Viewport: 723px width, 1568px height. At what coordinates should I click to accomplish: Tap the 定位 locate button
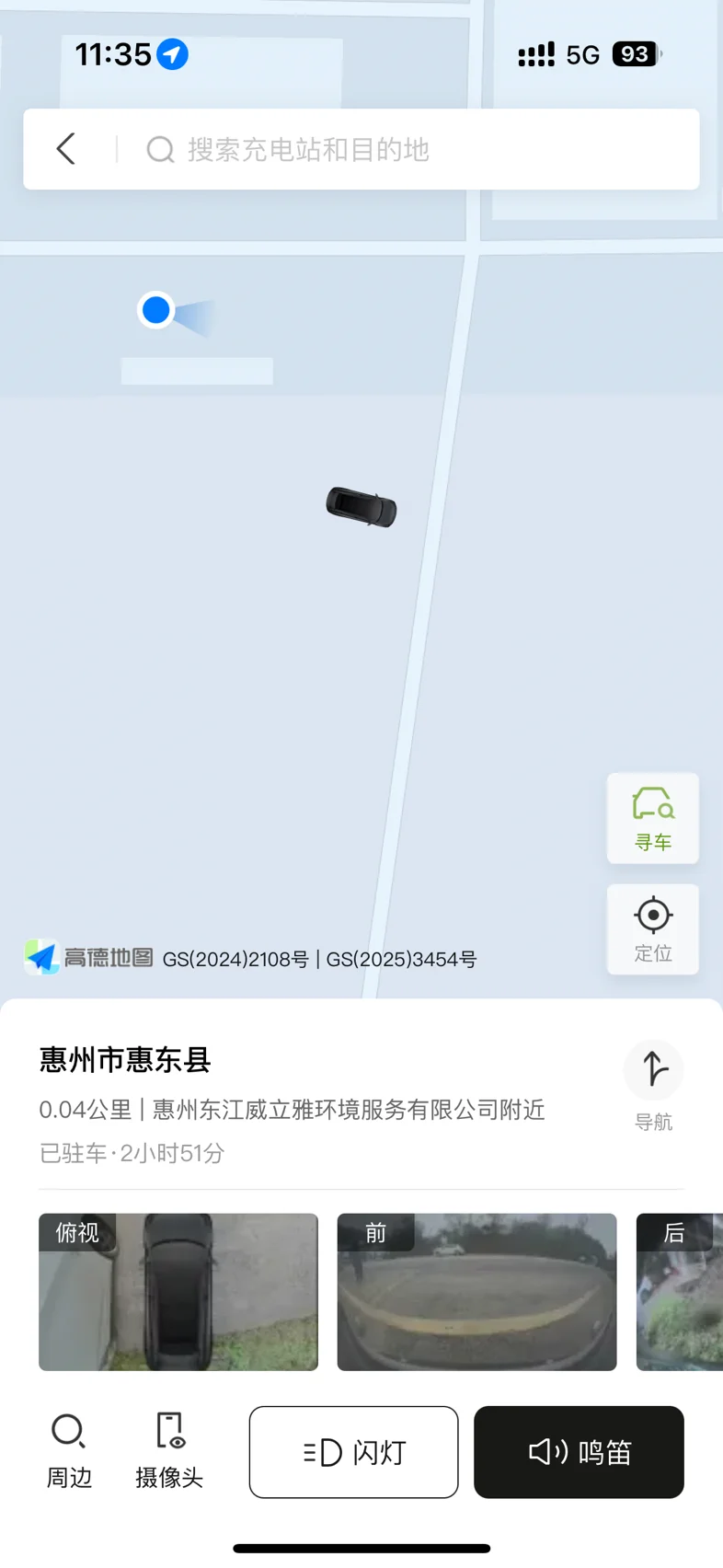[653, 929]
